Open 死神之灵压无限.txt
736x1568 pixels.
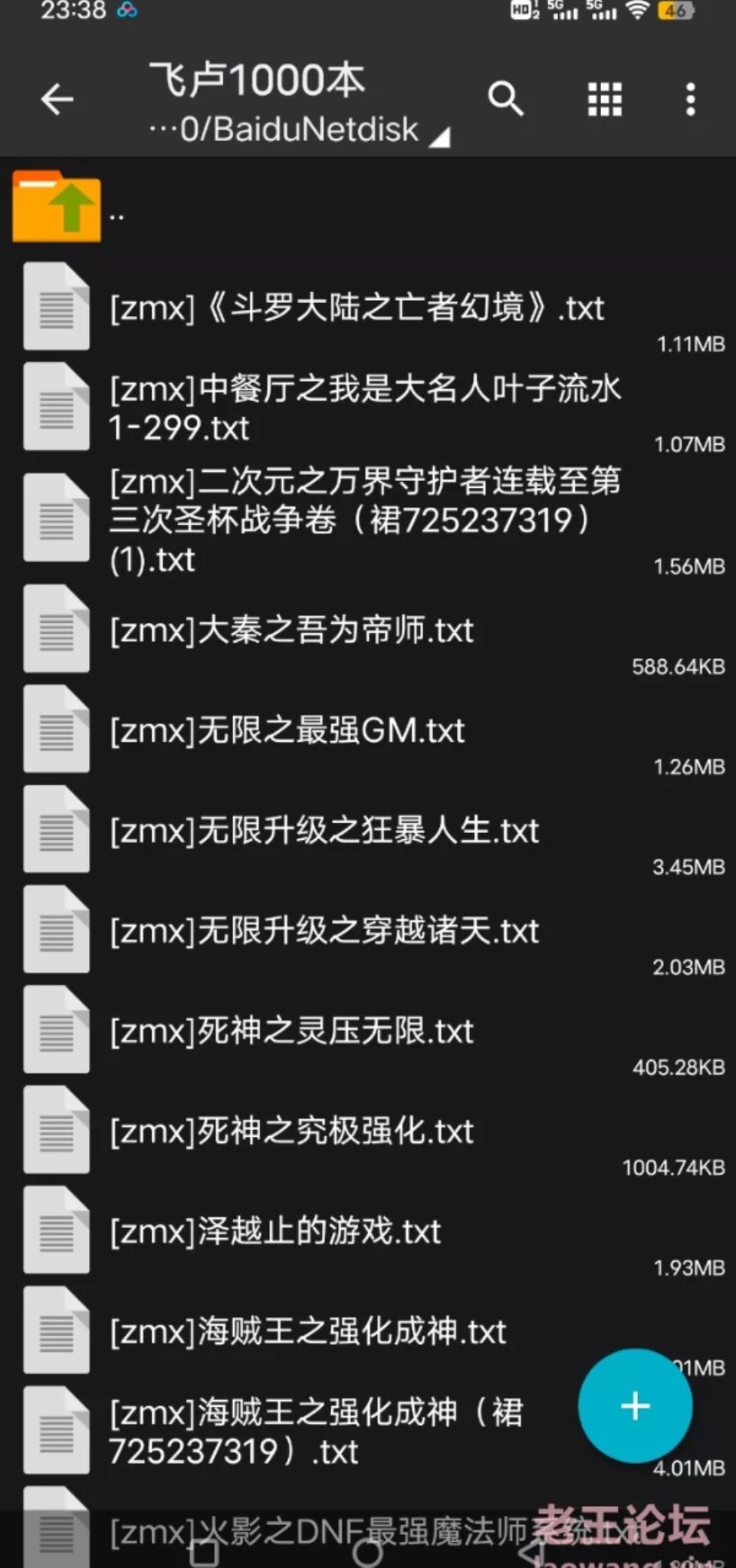(368, 1031)
